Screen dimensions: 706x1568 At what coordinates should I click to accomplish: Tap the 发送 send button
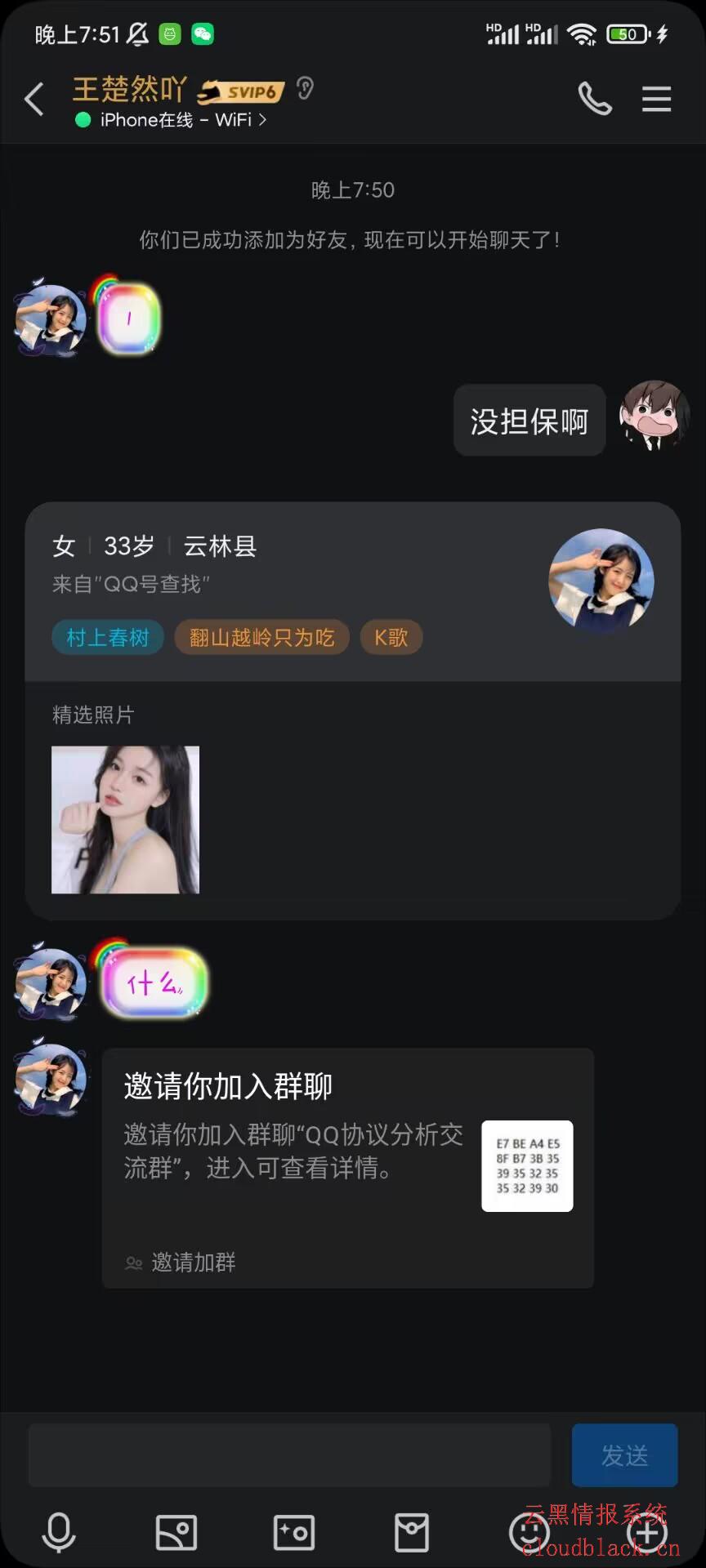624,1455
